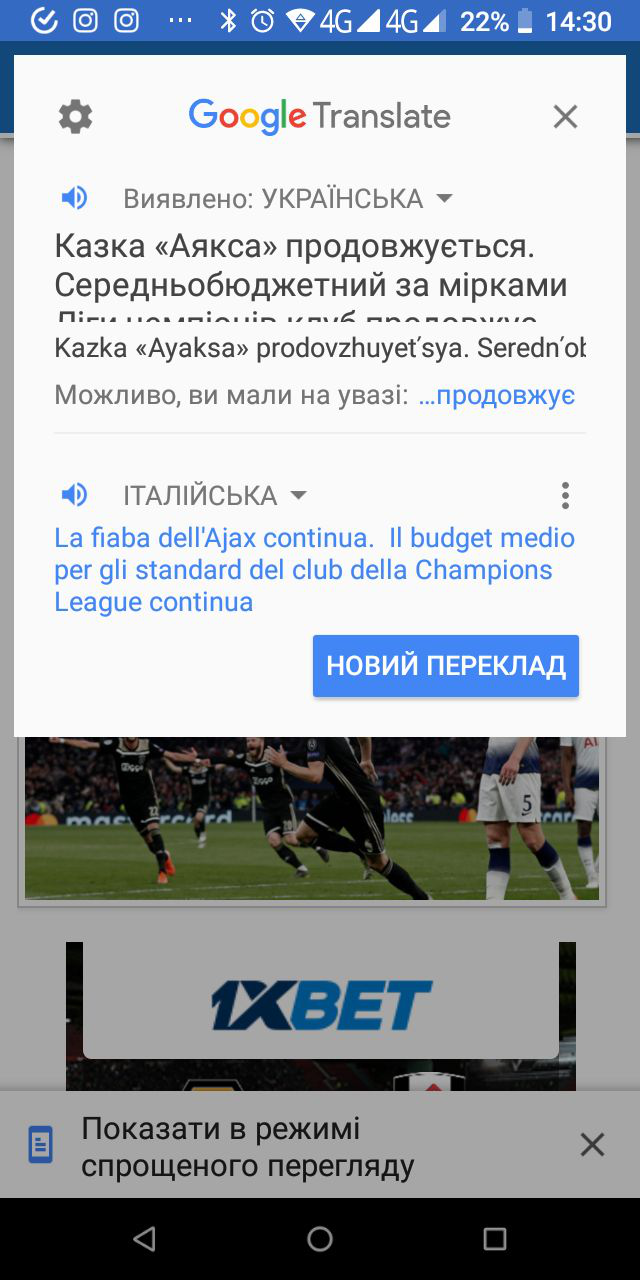The width and height of the screenshot is (640, 1280).
Task: Go back using system navigation
Action: (144, 1240)
